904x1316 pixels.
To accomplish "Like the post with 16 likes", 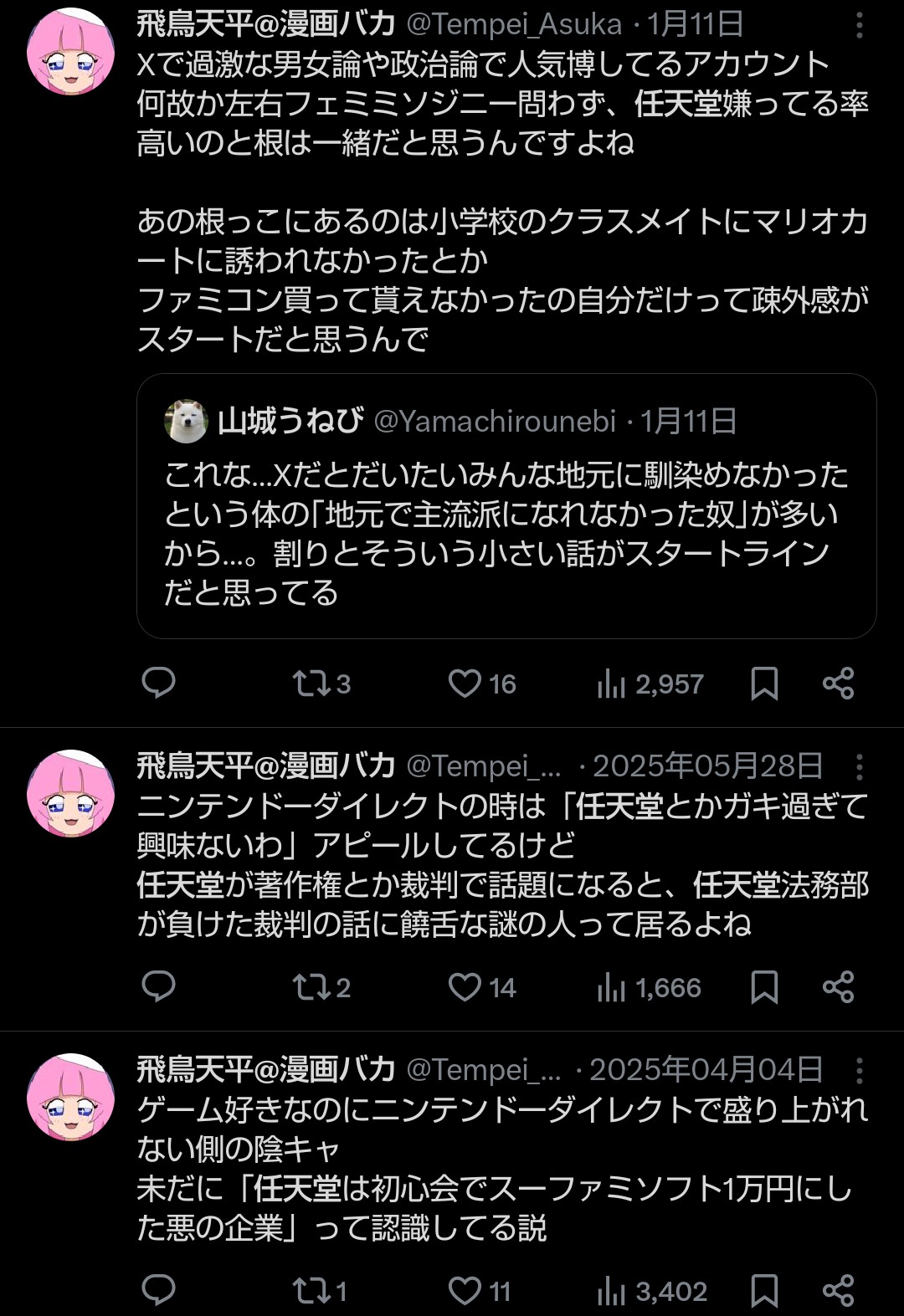I will point(465,684).
